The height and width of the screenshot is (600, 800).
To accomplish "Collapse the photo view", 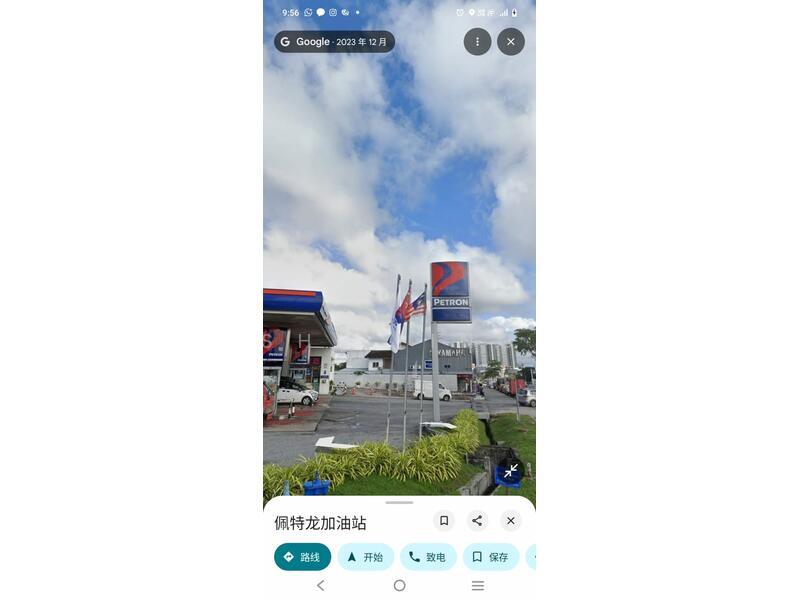I will (511, 470).
